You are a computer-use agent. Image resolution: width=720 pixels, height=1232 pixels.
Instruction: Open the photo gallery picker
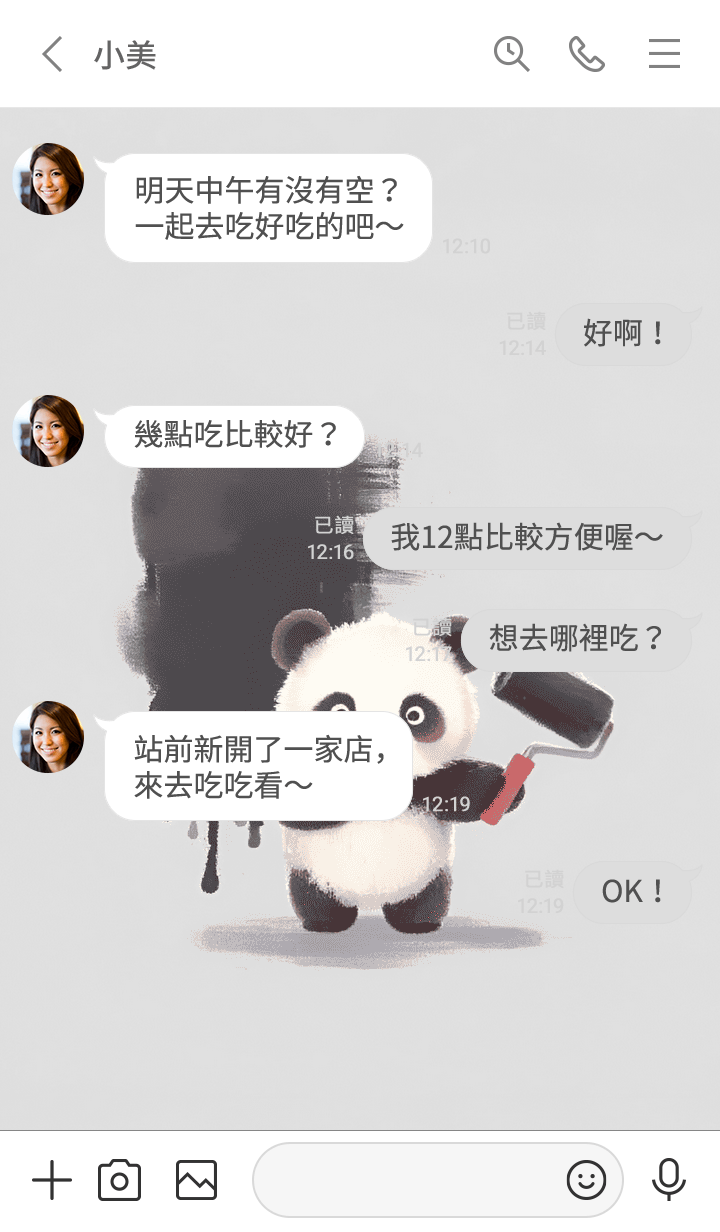[x=196, y=1181]
